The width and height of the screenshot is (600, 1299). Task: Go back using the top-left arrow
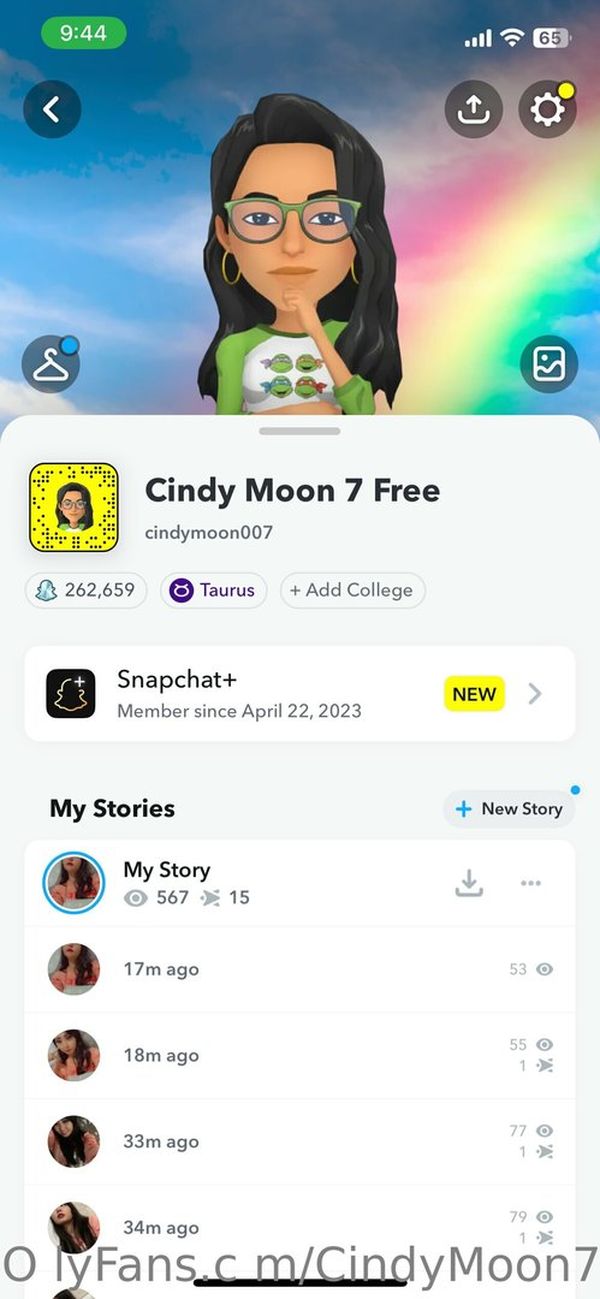[x=52, y=109]
